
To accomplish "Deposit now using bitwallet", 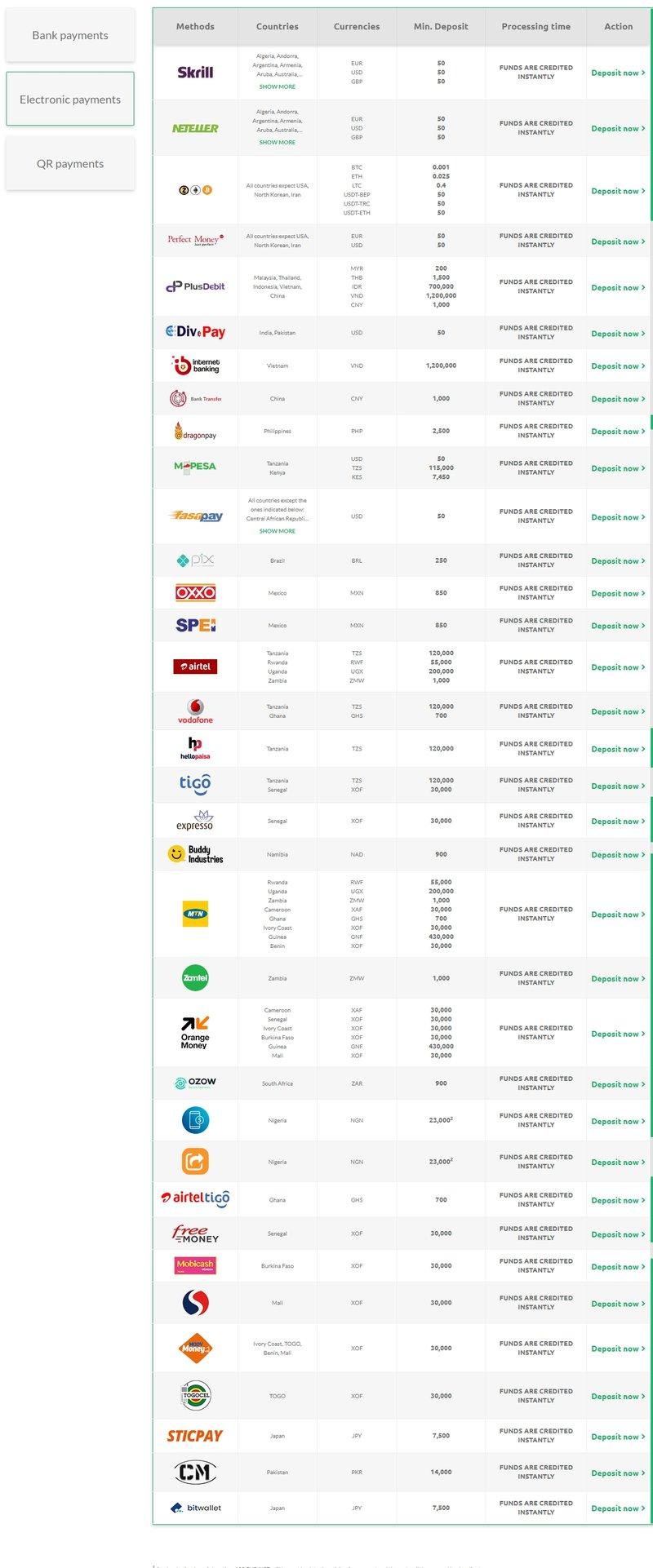I will (x=618, y=1508).
